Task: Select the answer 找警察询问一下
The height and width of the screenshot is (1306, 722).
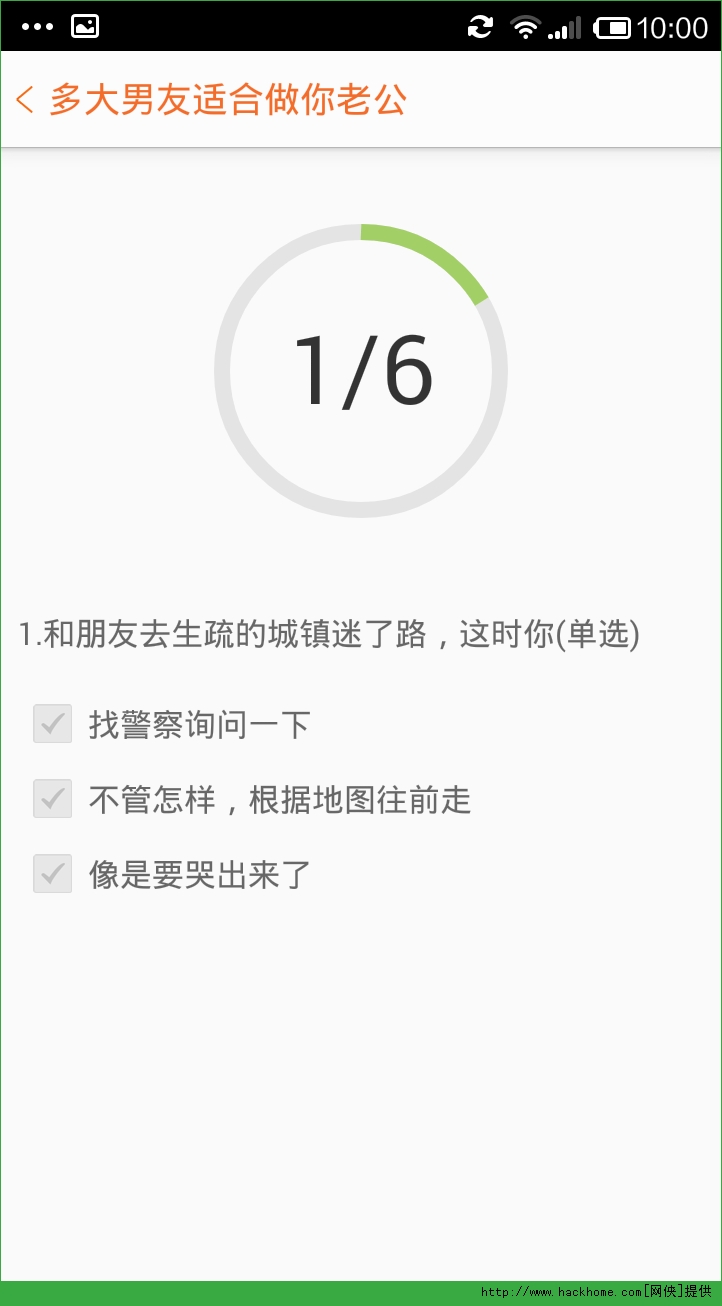Action: [x=53, y=724]
